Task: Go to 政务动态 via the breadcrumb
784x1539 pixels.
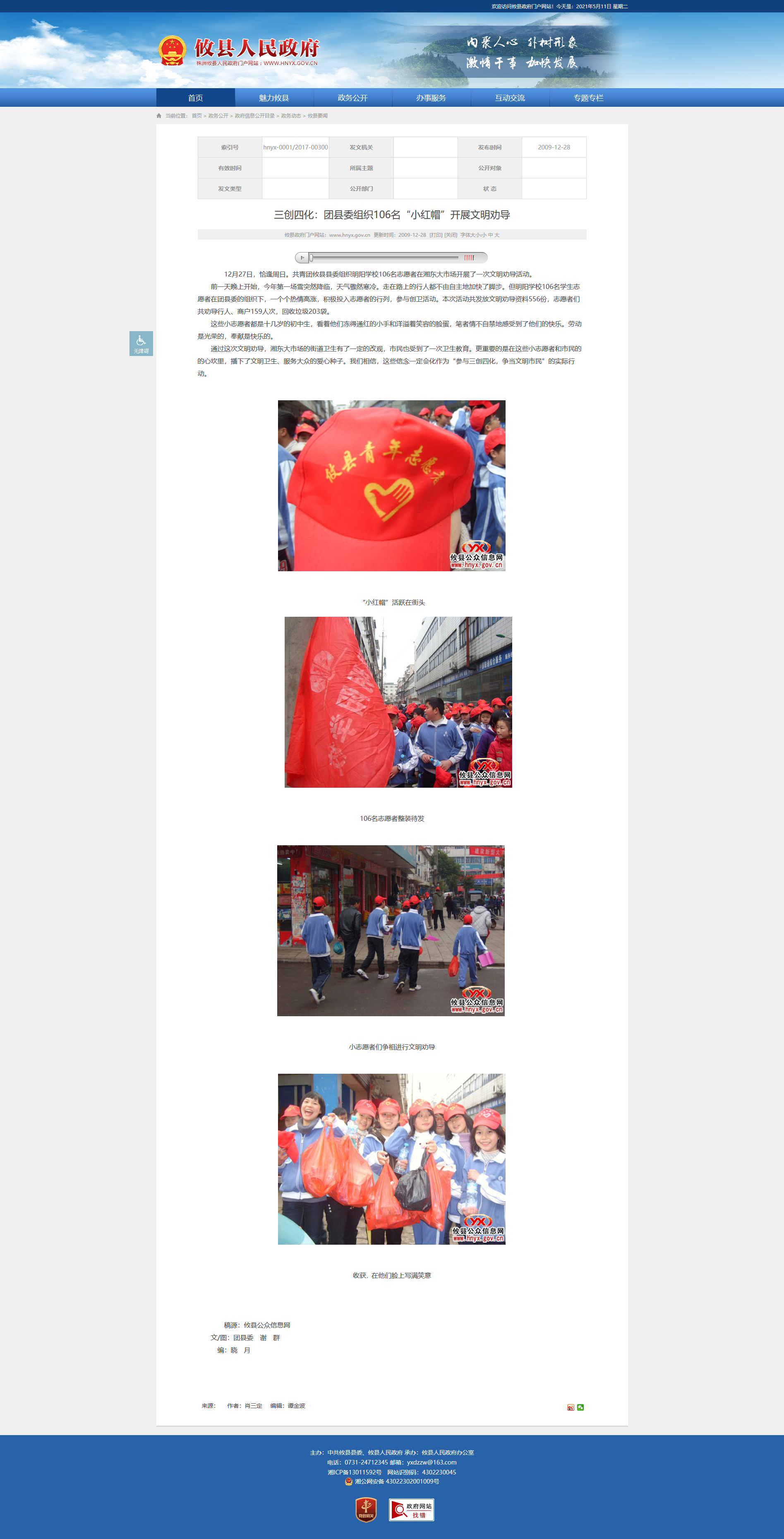Action: (291, 116)
